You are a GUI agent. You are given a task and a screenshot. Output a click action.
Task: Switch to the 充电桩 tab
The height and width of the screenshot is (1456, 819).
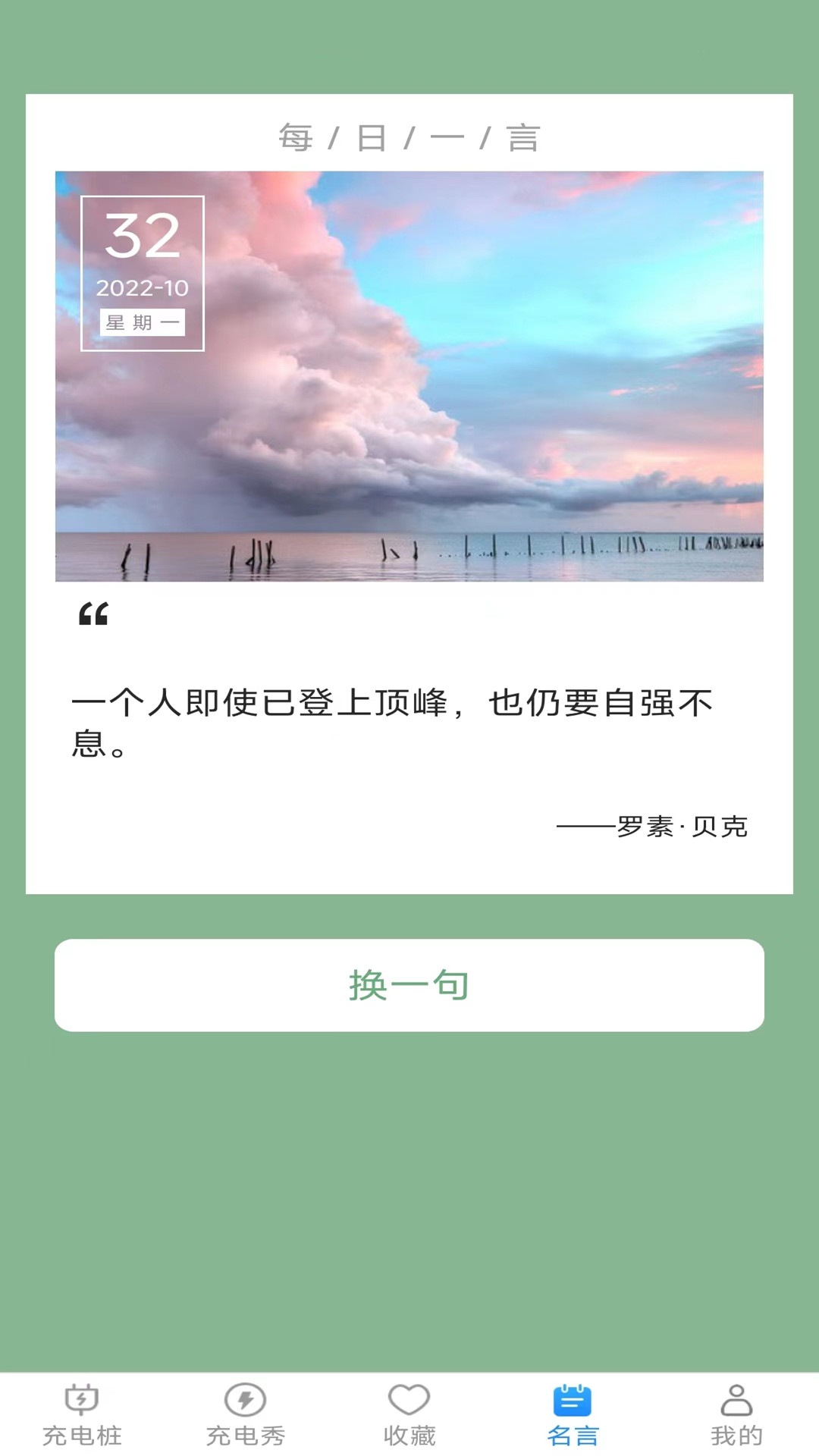[82, 1415]
